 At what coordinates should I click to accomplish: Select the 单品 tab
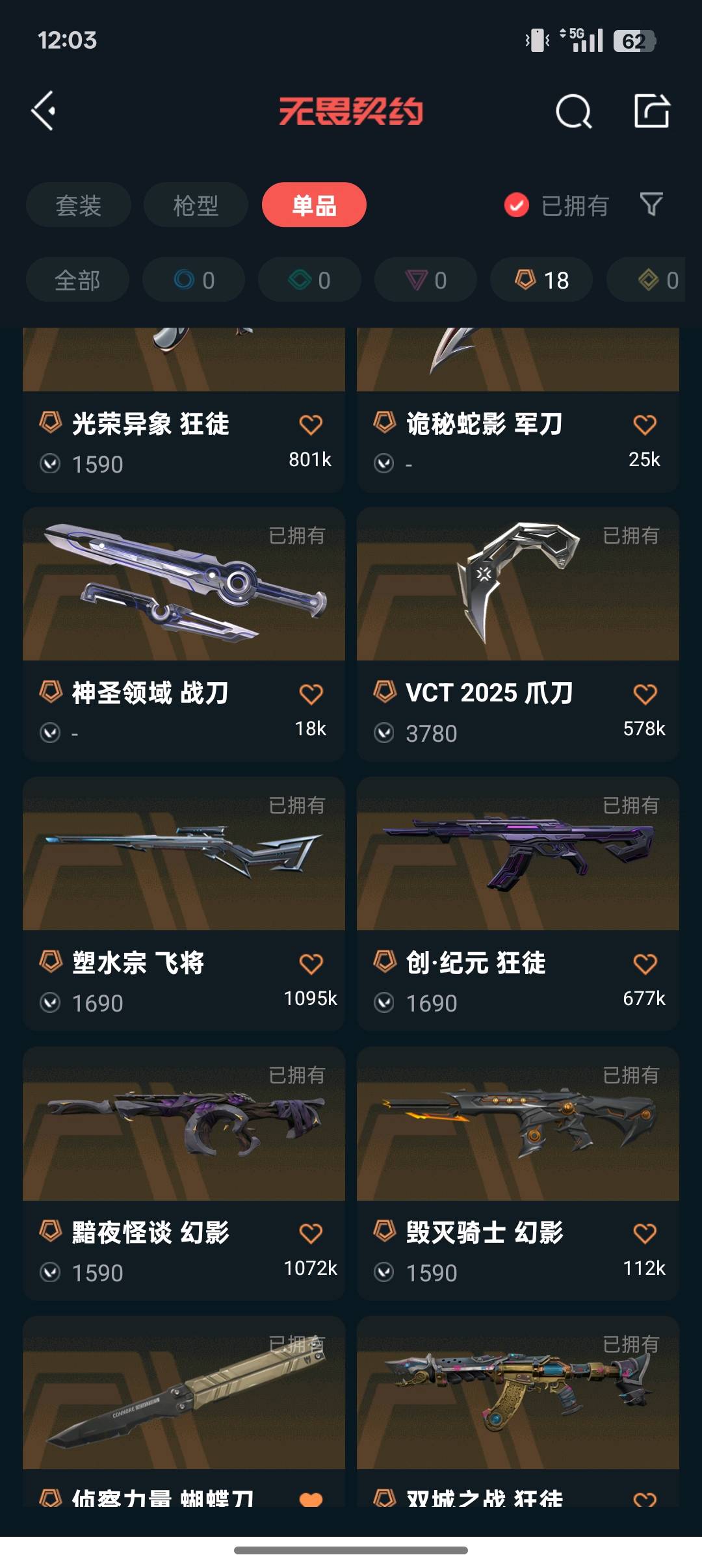(x=314, y=205)
